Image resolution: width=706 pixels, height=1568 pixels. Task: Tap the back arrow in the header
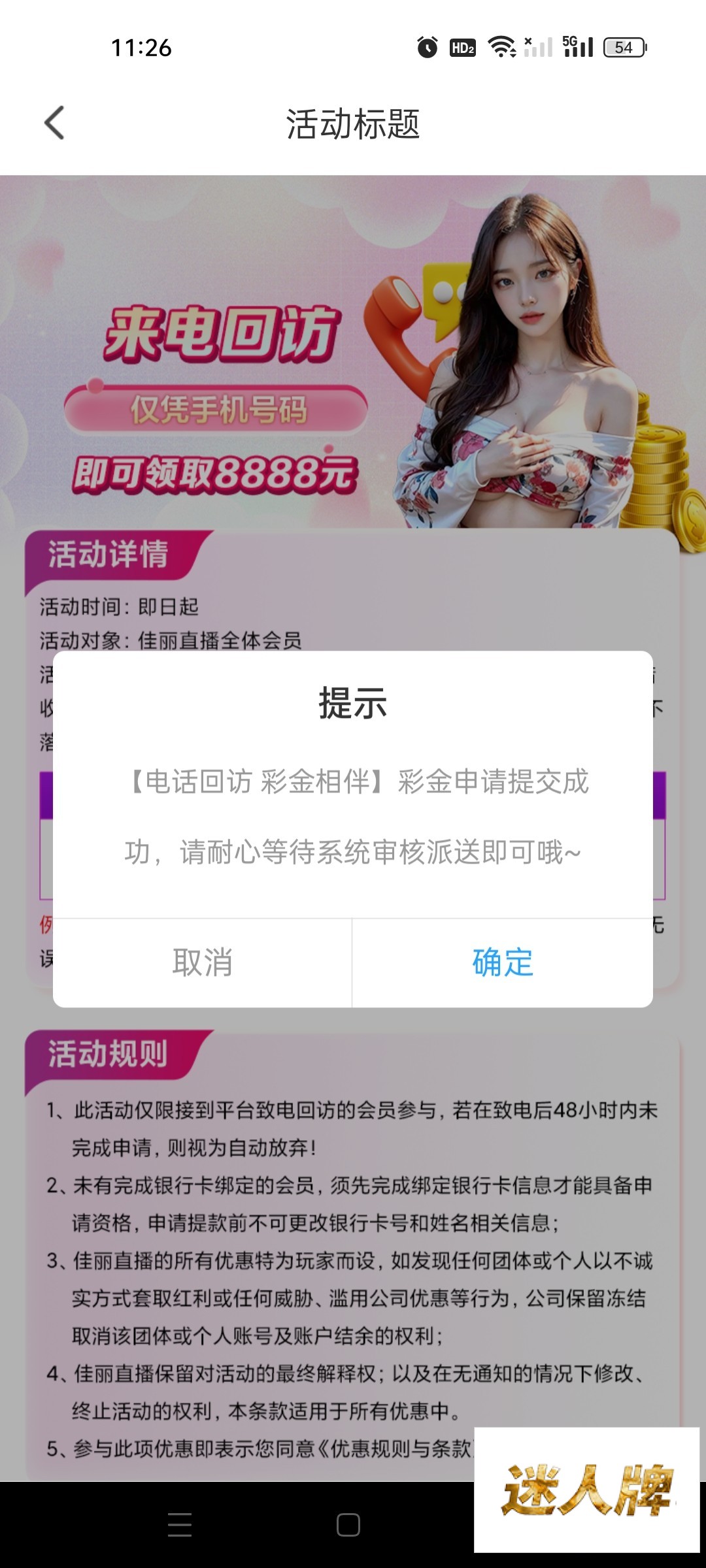pos(55,123)
